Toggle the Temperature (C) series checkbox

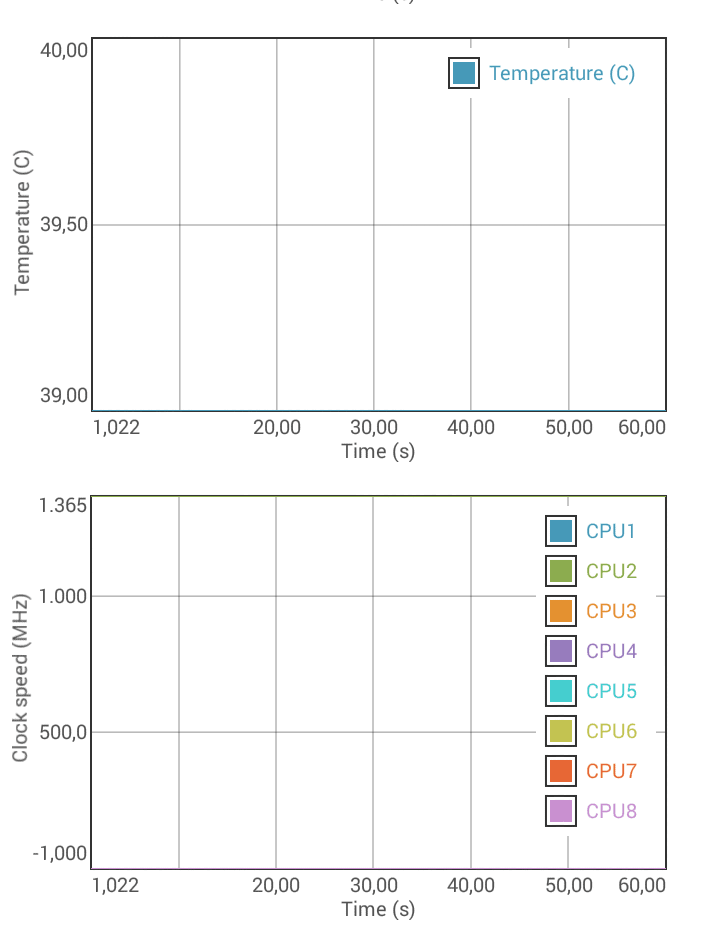click(x=464, y=73)
